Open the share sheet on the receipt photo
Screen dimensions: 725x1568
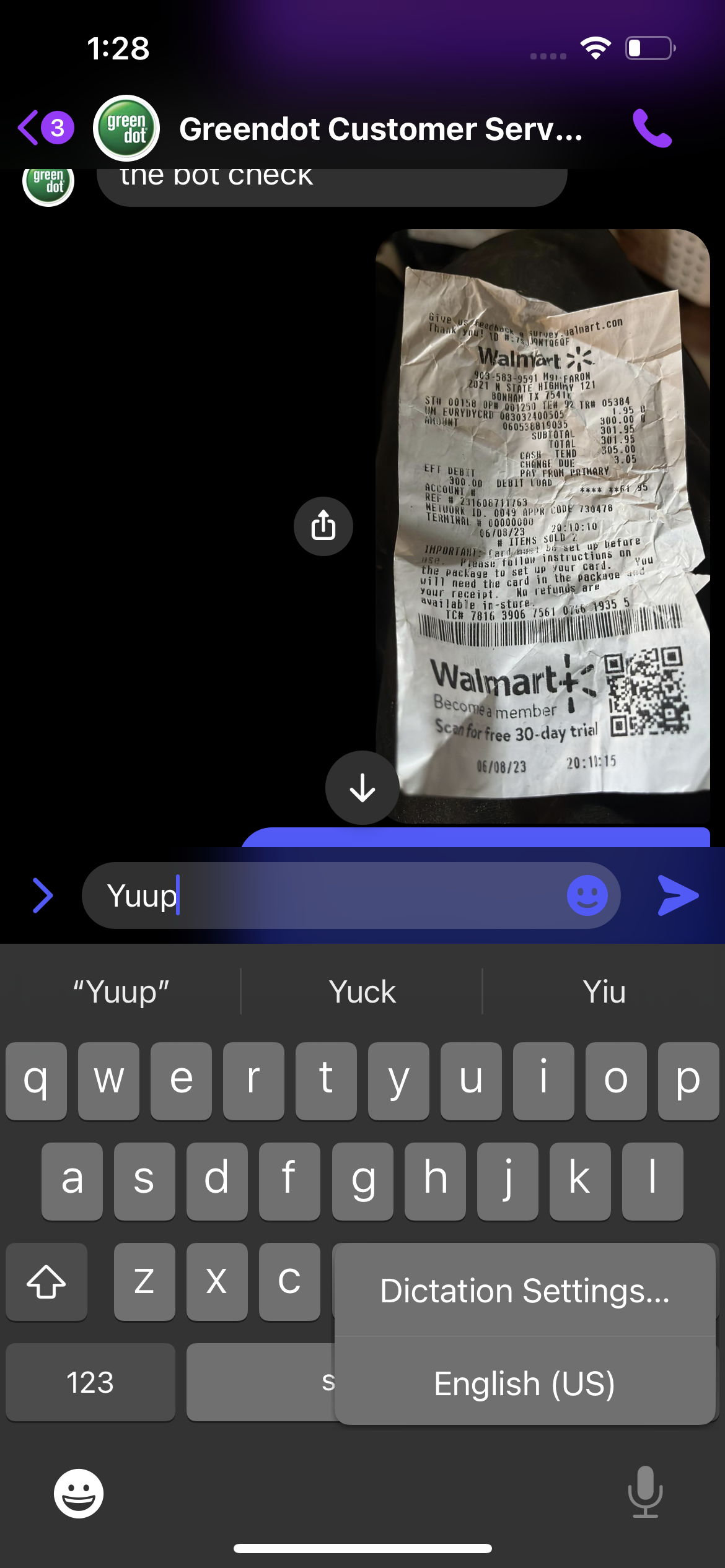tap(323, 526)
